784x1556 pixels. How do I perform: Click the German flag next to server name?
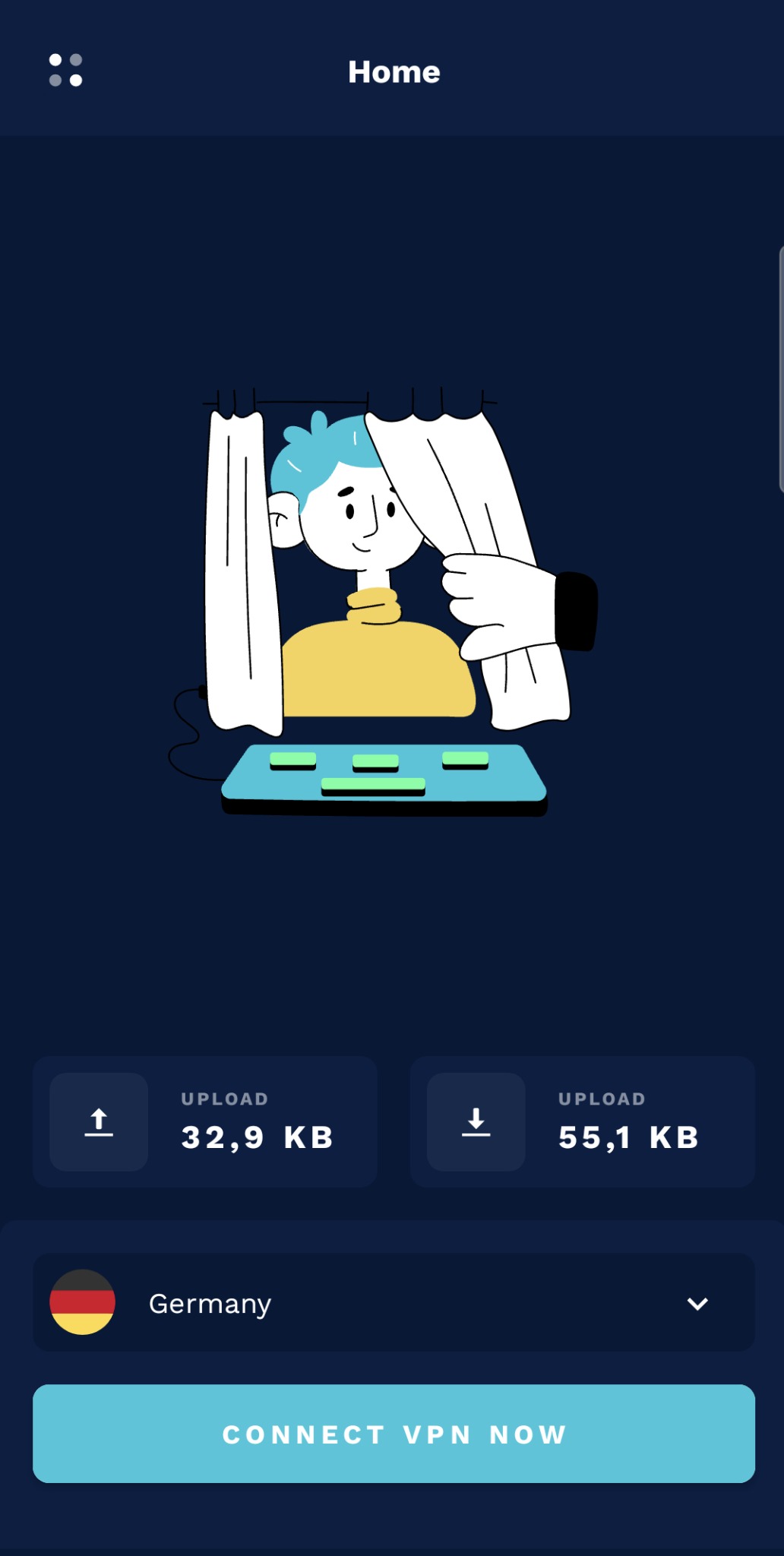(x=81, y=1302)
